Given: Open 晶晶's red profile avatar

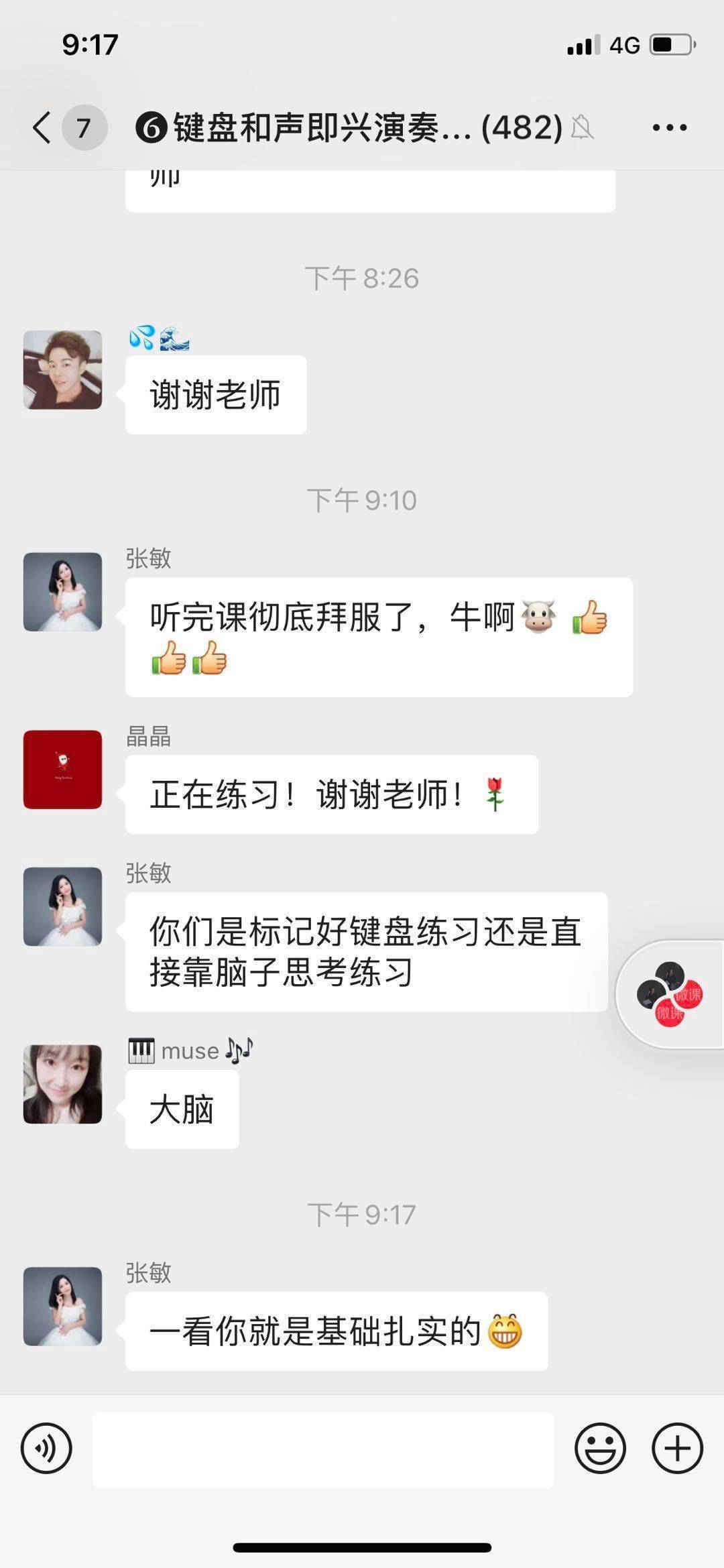Looking at the screenshot, I should 62,770.
